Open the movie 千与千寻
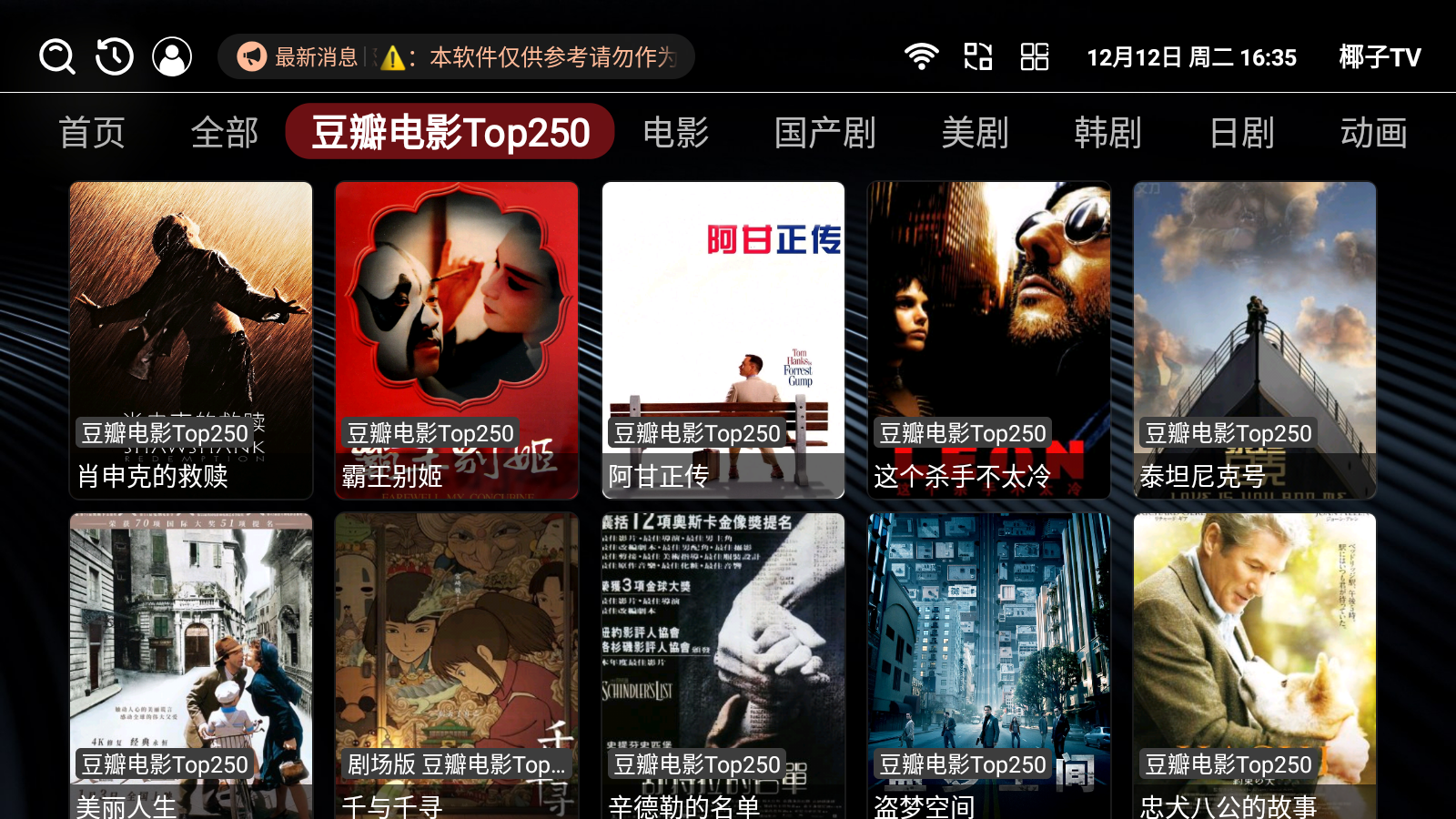The image size is (1456, 819). pyautogui.click(x=457, y=666)
